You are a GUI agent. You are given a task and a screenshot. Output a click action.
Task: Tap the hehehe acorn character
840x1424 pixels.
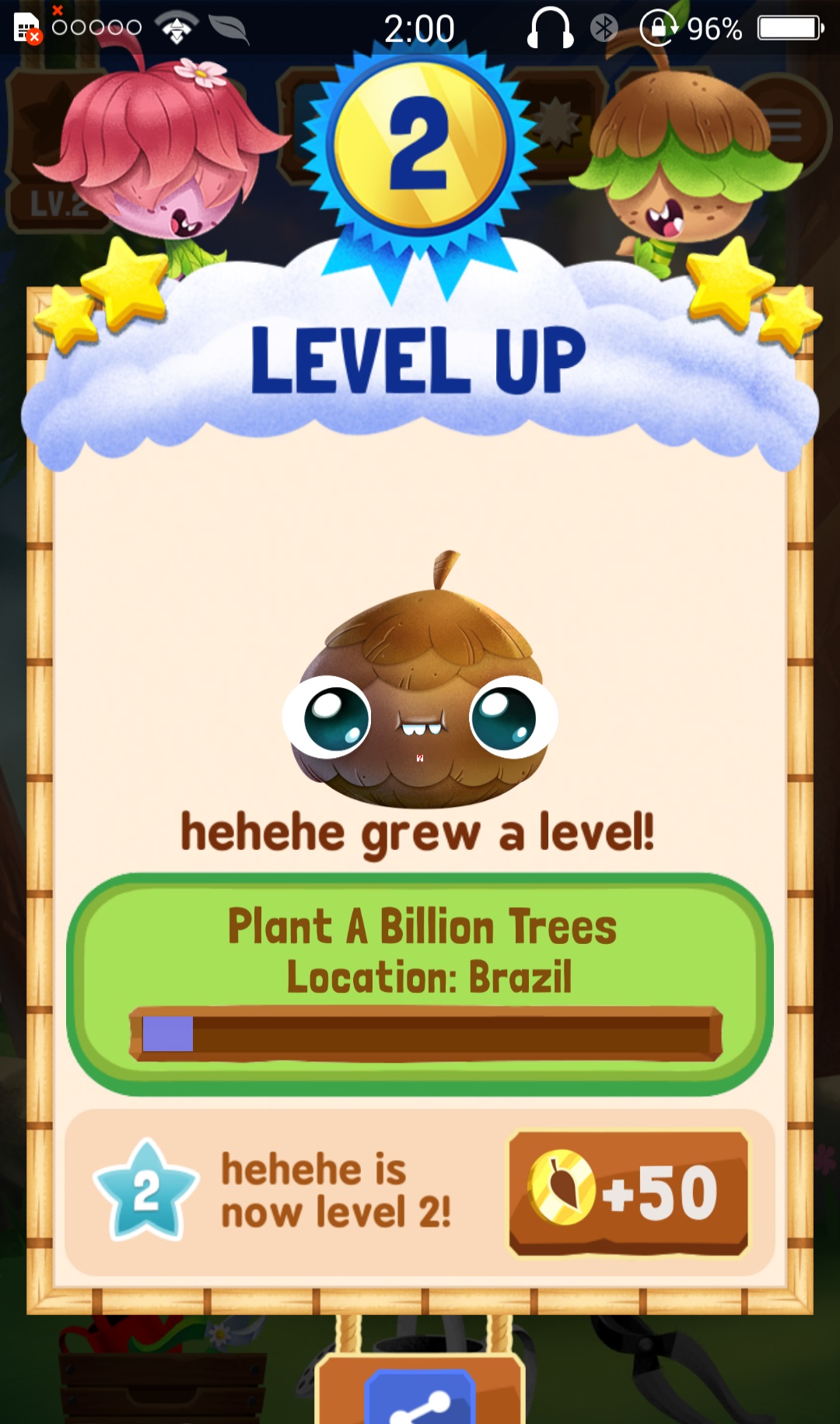[420, 700]
